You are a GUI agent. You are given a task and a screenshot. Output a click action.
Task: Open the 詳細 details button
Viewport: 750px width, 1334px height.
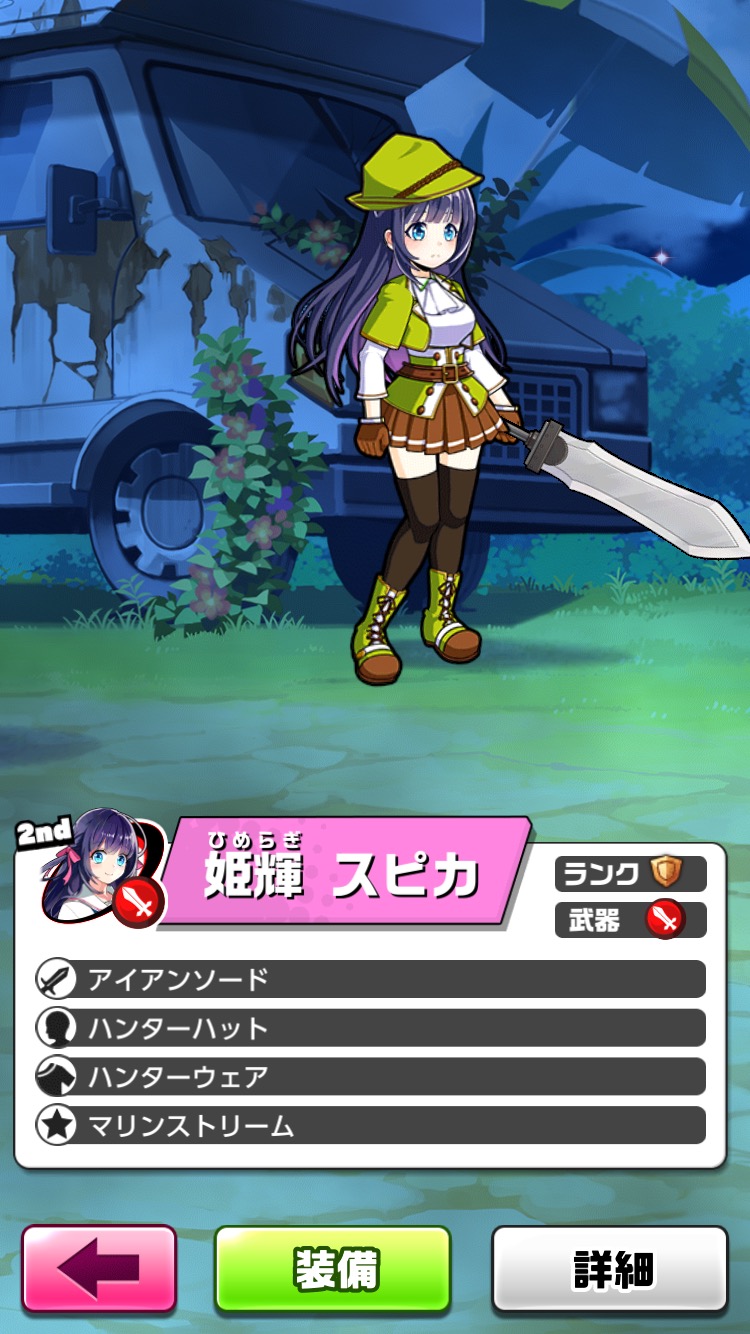pyautogui.click(x=610, y=1268)
